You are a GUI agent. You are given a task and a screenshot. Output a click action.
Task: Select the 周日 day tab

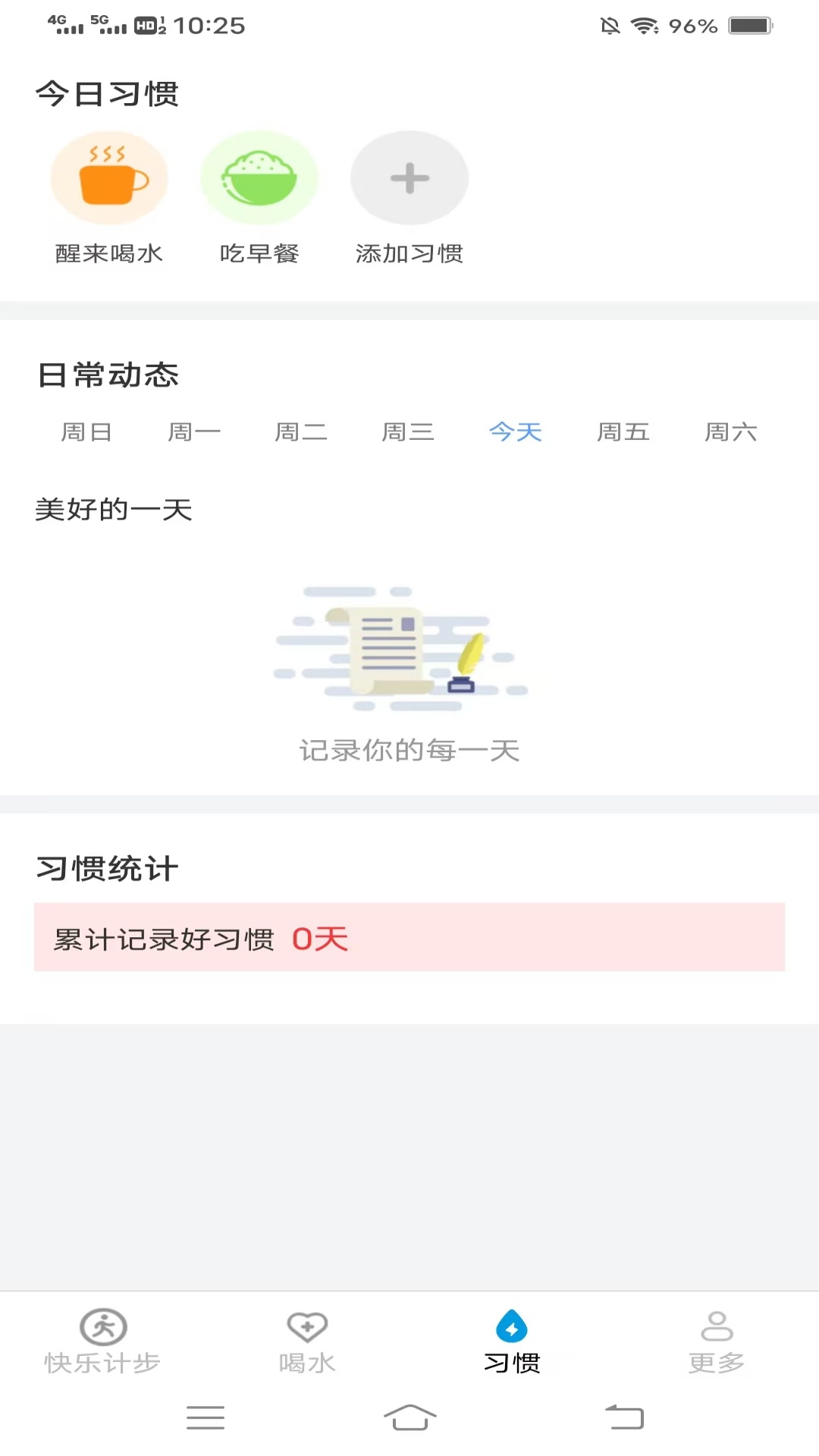[86, 432]
